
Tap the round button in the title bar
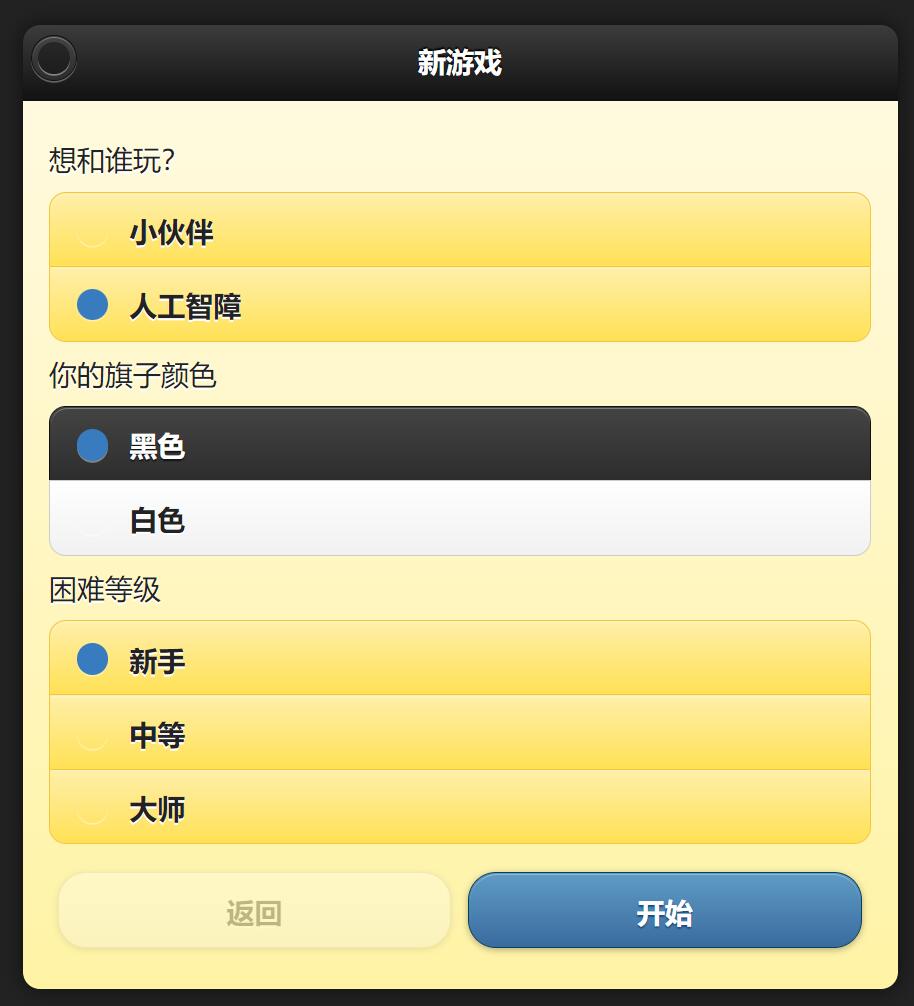pos(54,60)
